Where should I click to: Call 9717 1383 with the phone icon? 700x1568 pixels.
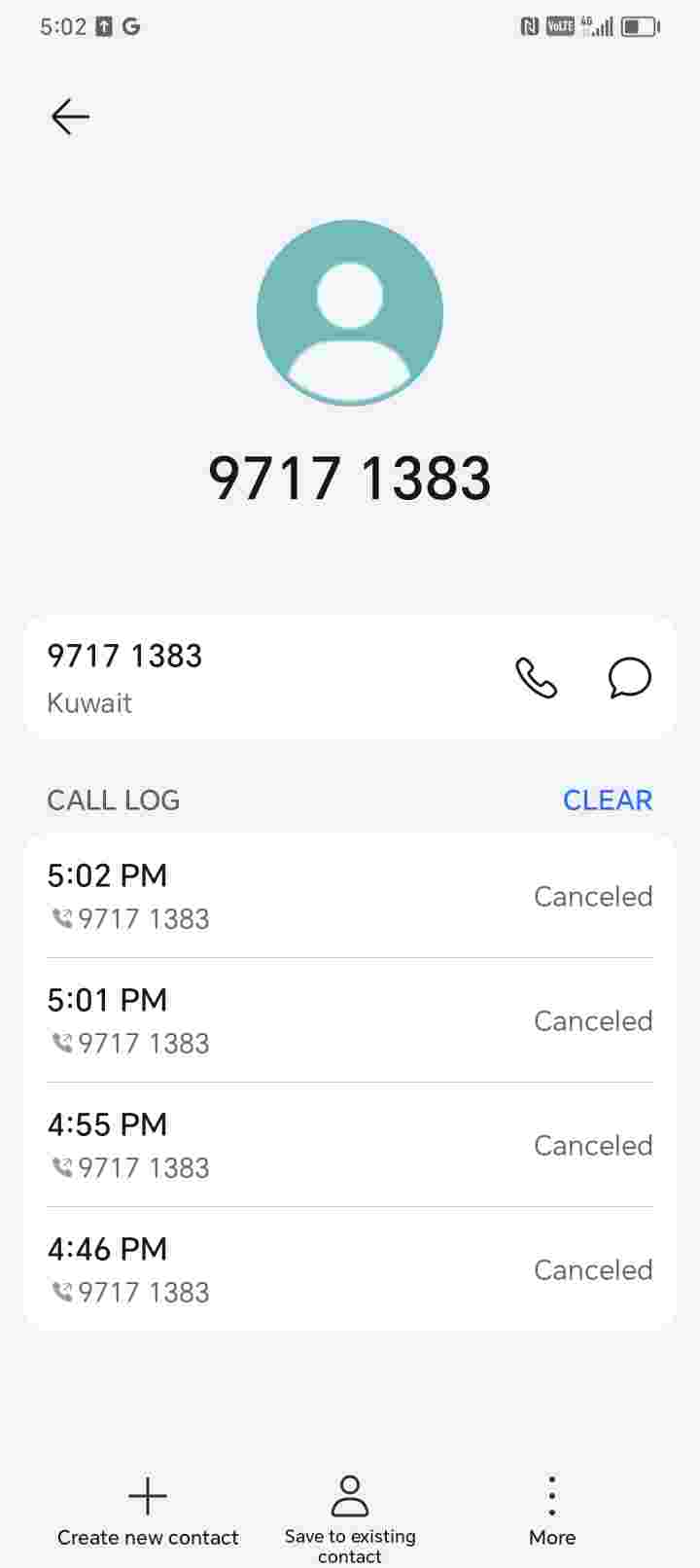tap(536, 678)
